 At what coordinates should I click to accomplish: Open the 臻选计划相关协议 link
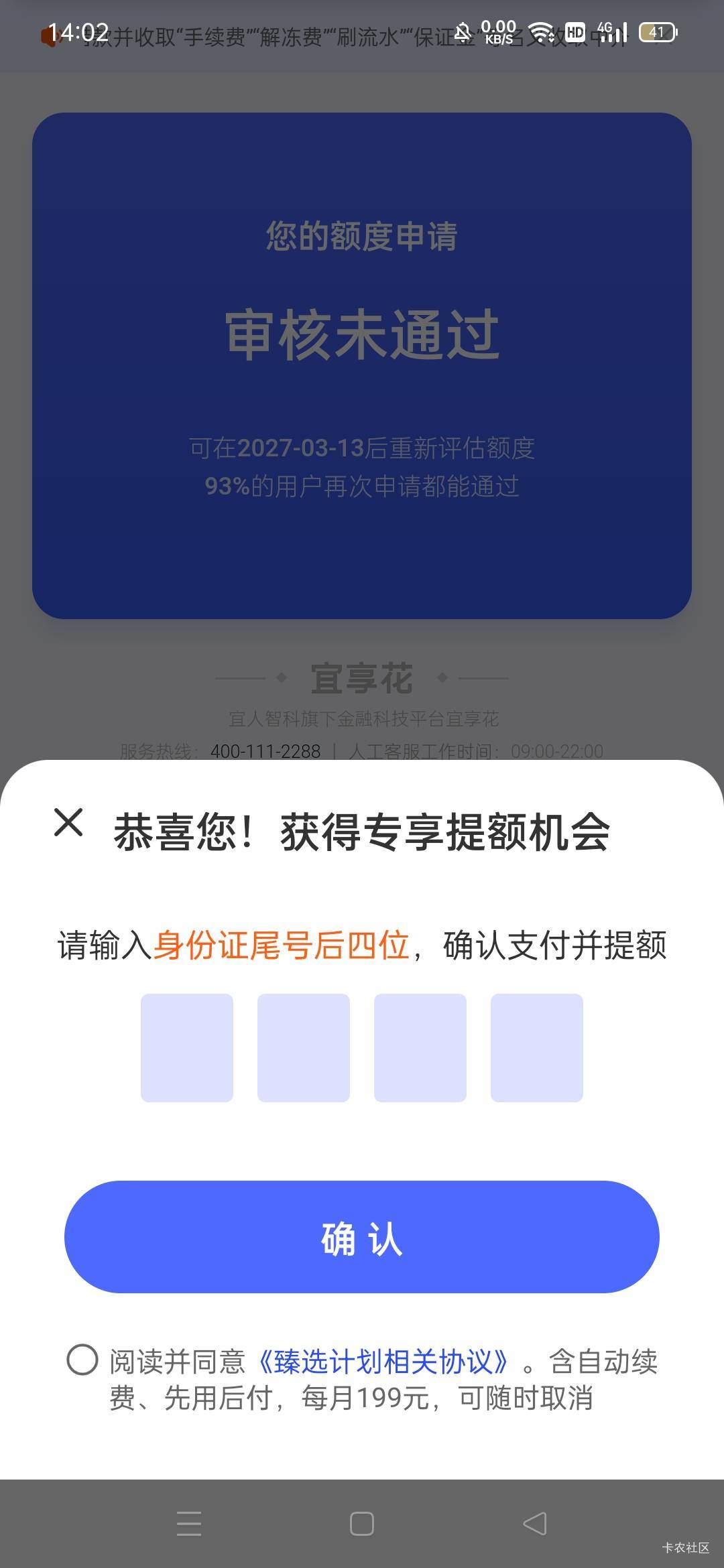click(383, 1362)
